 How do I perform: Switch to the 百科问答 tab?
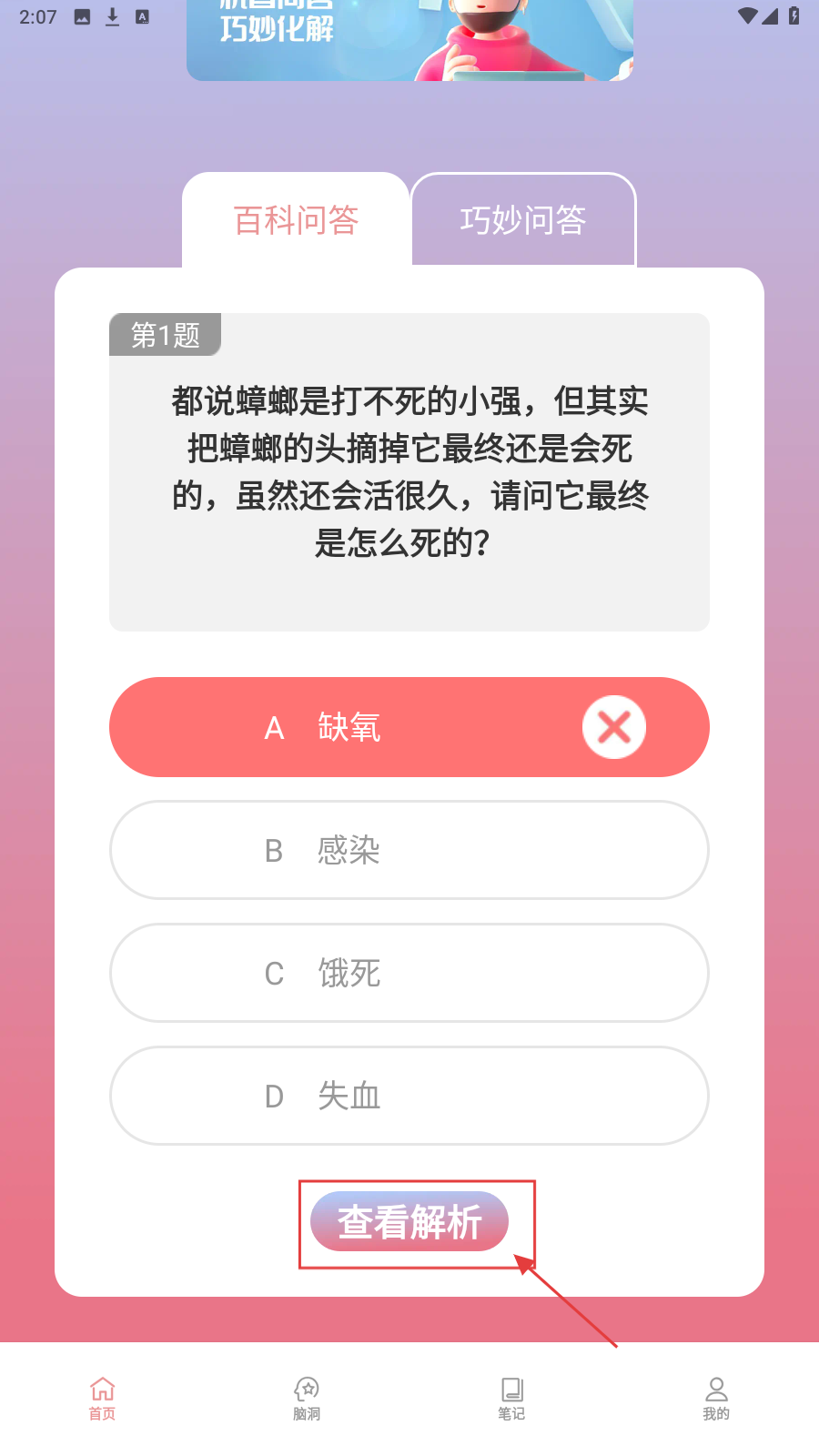296,220
